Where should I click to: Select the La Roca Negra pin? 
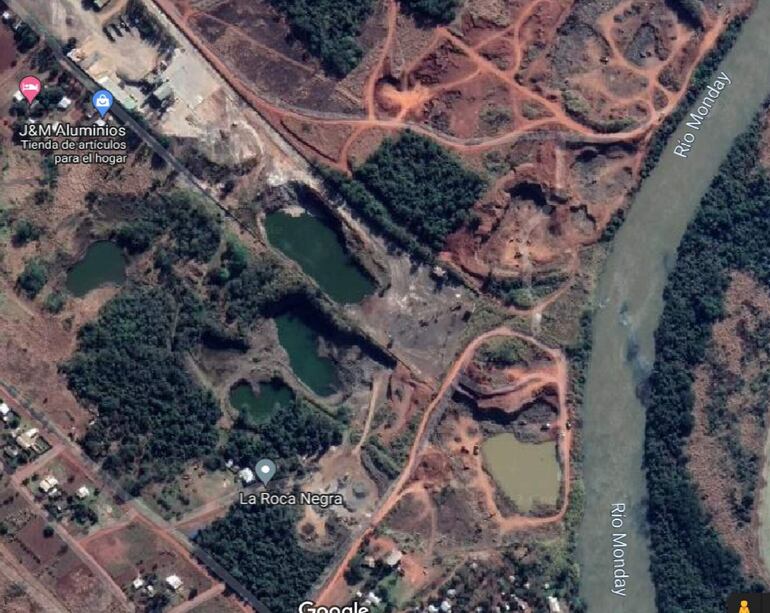coord(265,470)
